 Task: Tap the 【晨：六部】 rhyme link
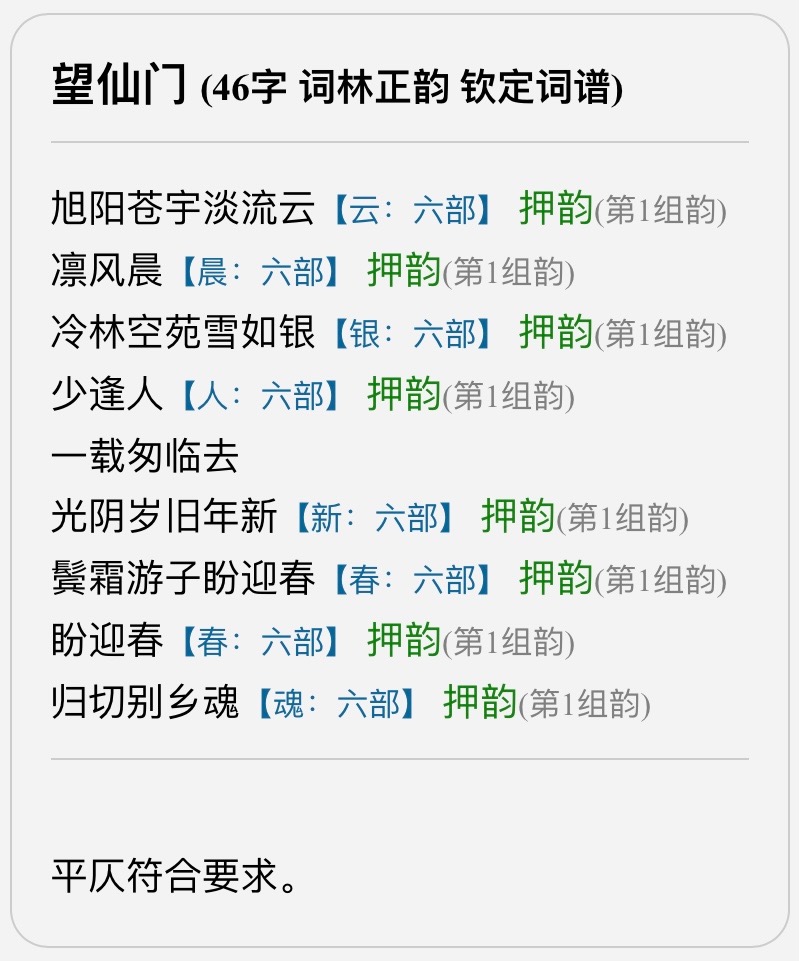click(261, 272)
